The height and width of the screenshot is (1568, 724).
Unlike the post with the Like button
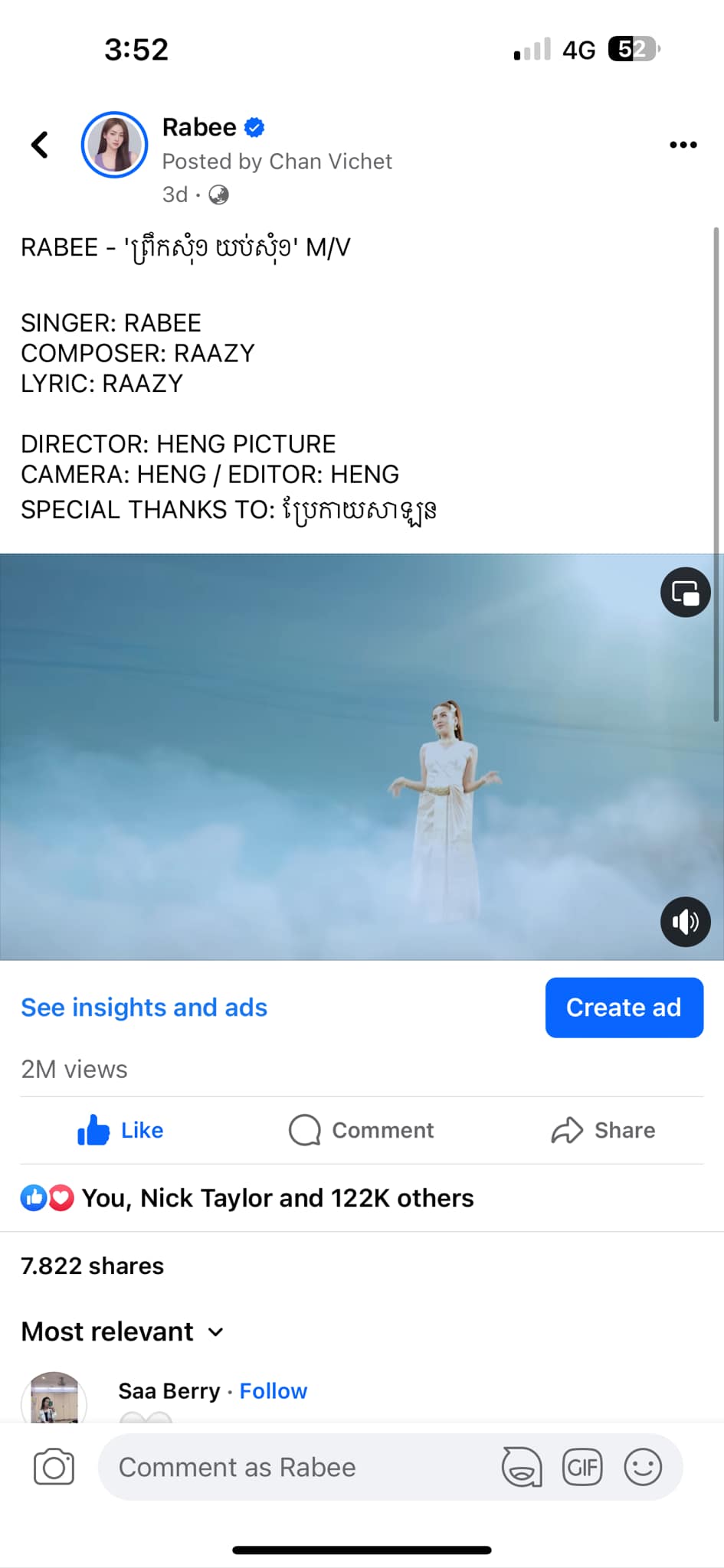(121, 1130)
